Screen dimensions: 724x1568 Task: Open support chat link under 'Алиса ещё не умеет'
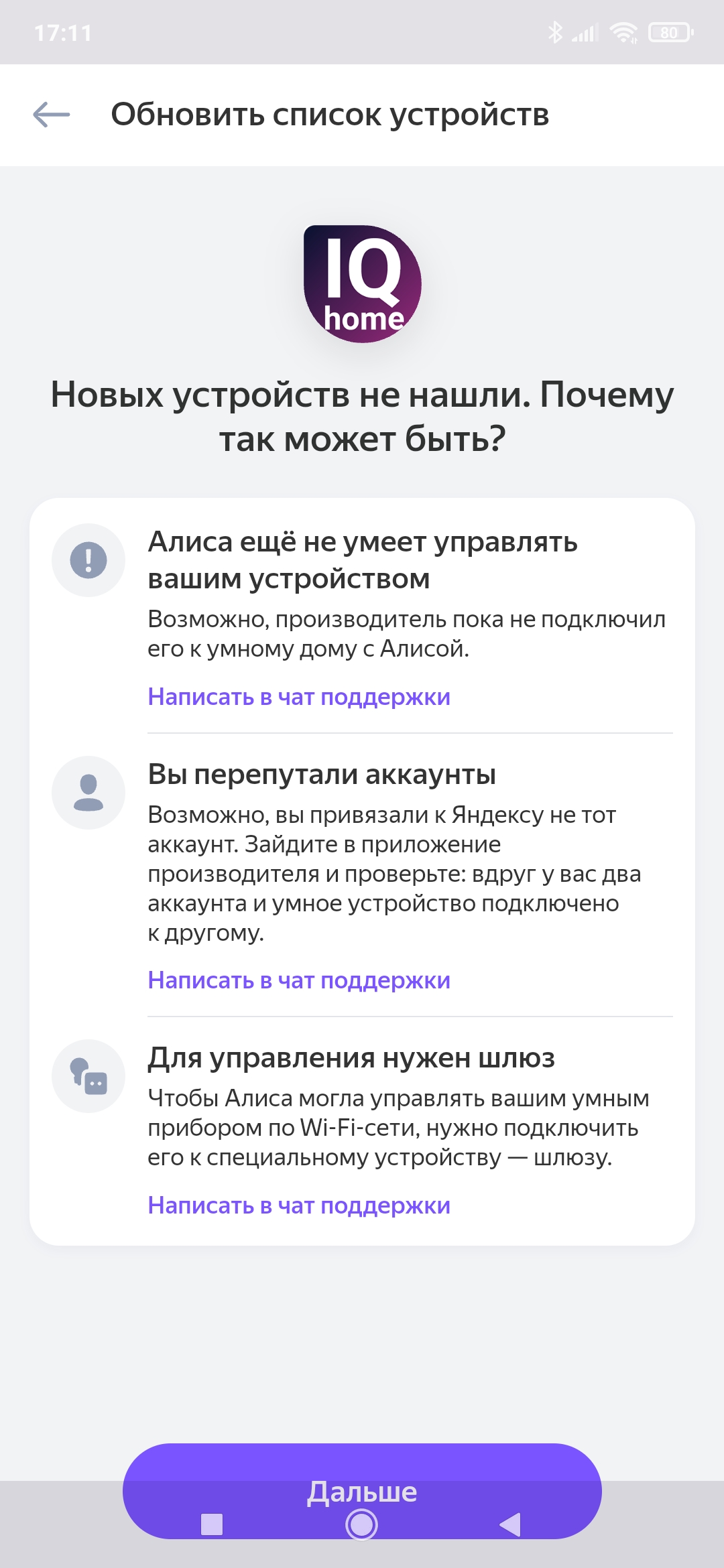click(x=298, y=697)
